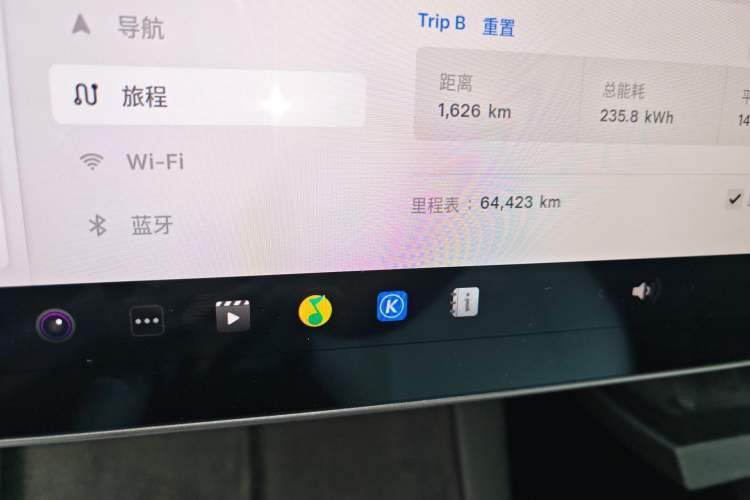Open the three-dots app launcher
This screenshot has width=750, height=500.
(x=147, y=321)
